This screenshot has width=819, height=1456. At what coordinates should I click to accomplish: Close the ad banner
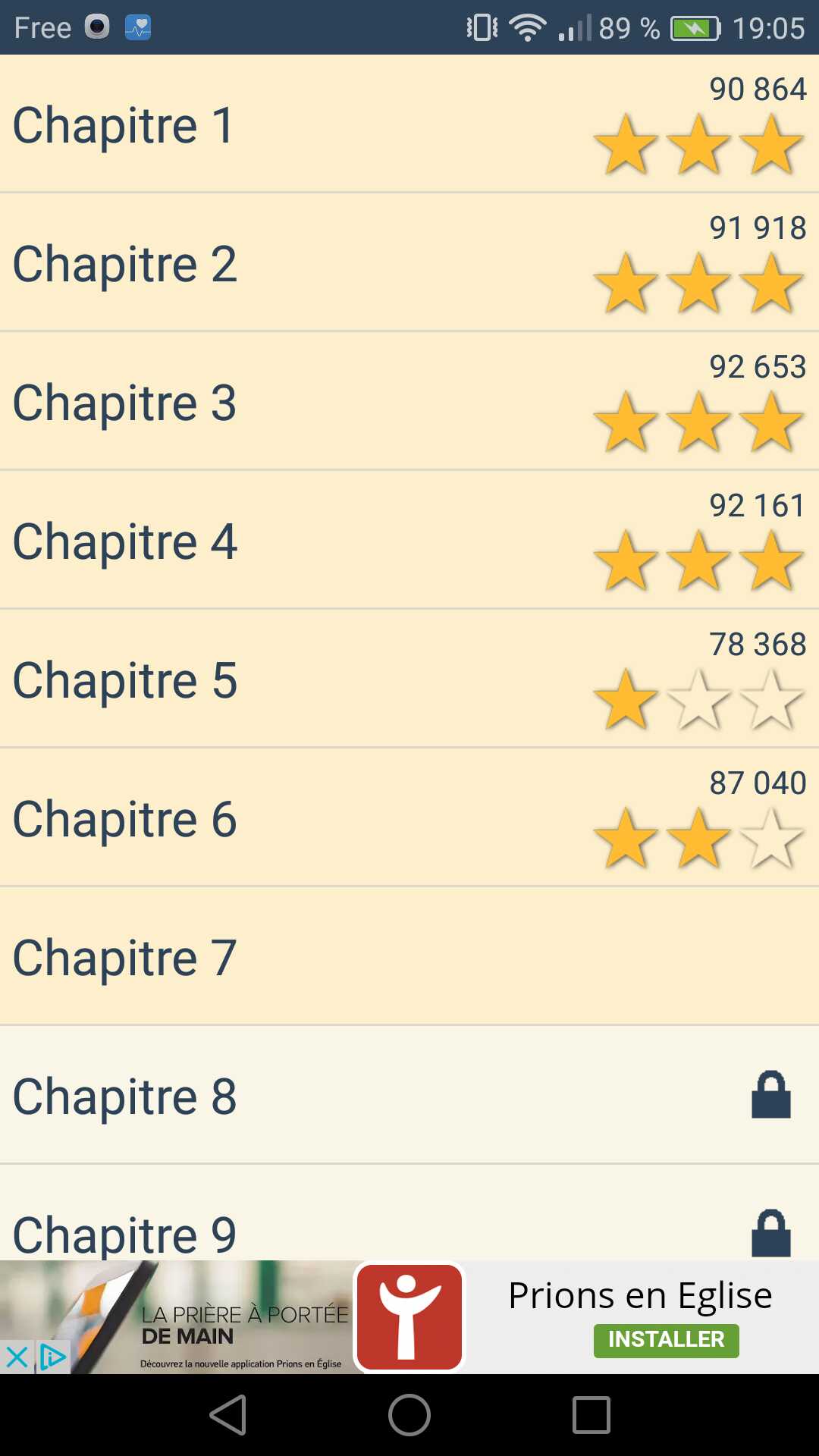coord(16,1357)
